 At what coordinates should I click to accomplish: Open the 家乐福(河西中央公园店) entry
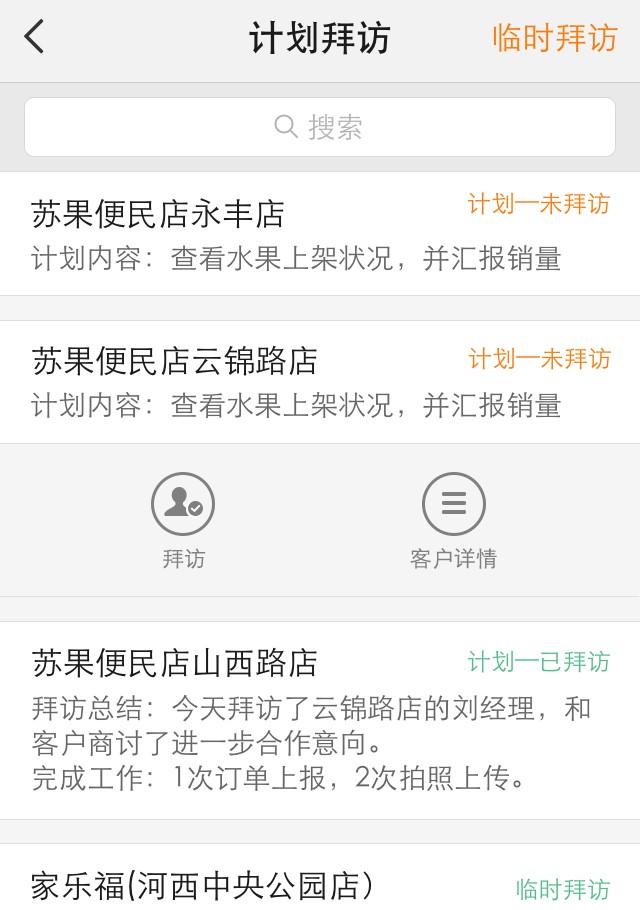320,882
